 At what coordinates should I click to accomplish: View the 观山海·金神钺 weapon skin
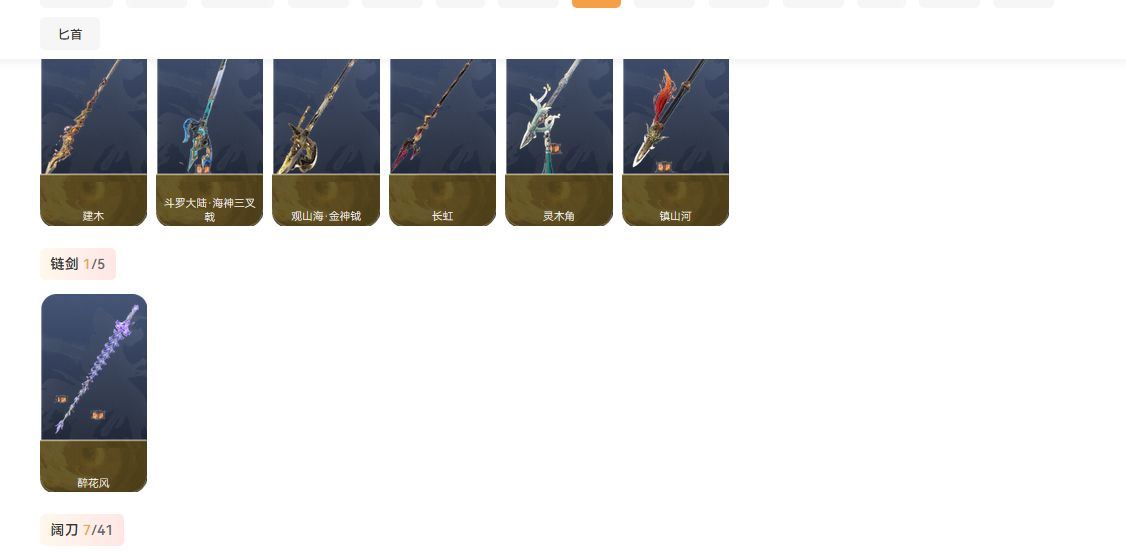click(326, 140)
